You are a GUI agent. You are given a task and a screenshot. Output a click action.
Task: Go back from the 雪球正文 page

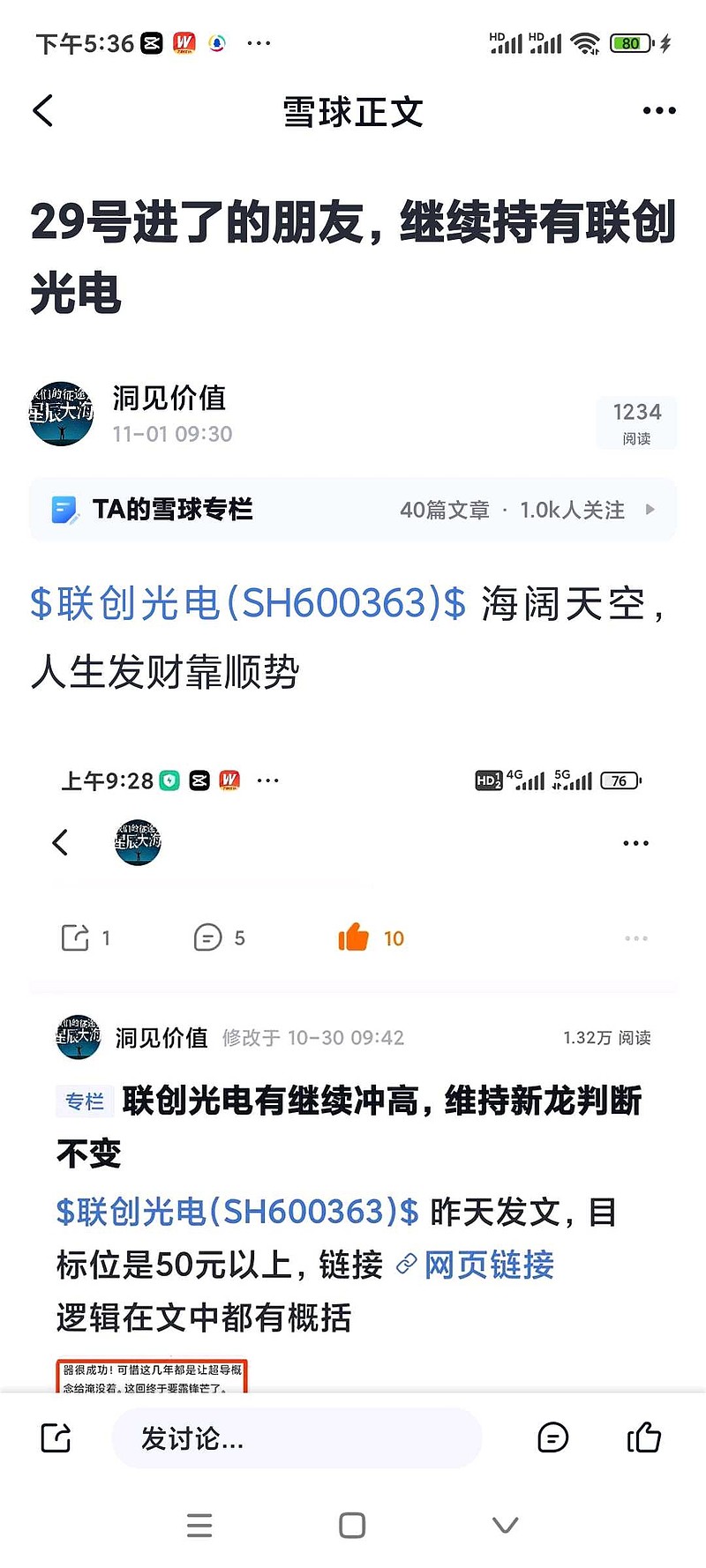(x=43, y=111)
